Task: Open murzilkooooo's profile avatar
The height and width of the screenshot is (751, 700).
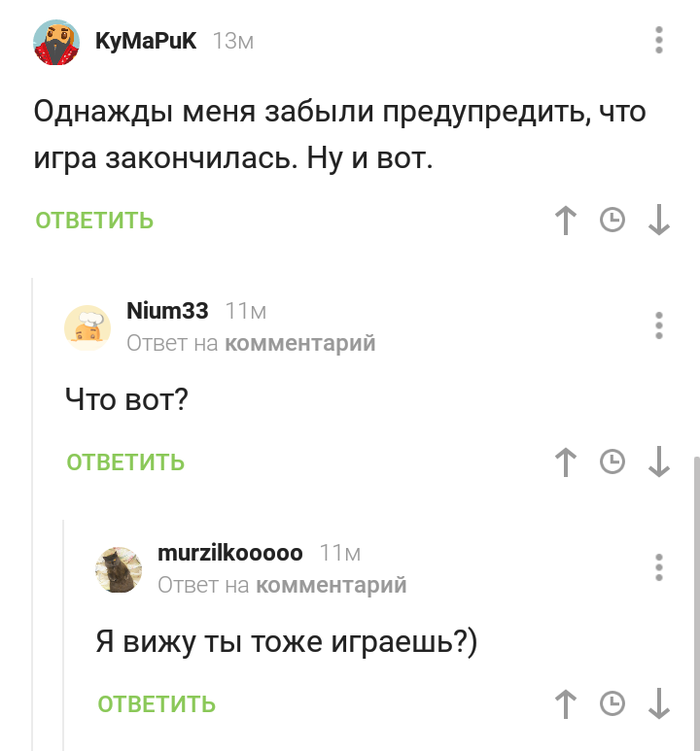Action: (x=118, y=570)
